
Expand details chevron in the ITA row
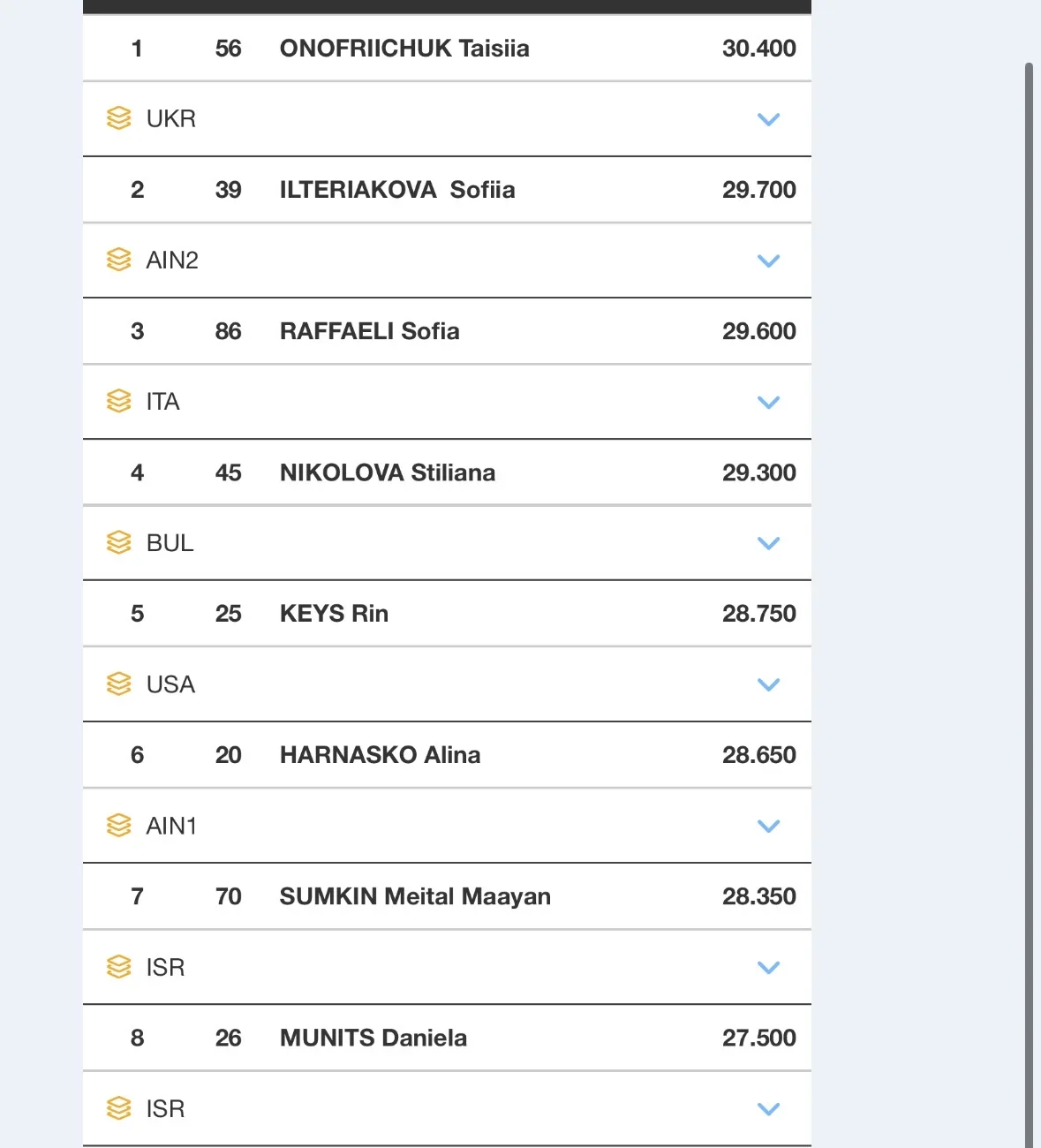[x=768, y=402]
